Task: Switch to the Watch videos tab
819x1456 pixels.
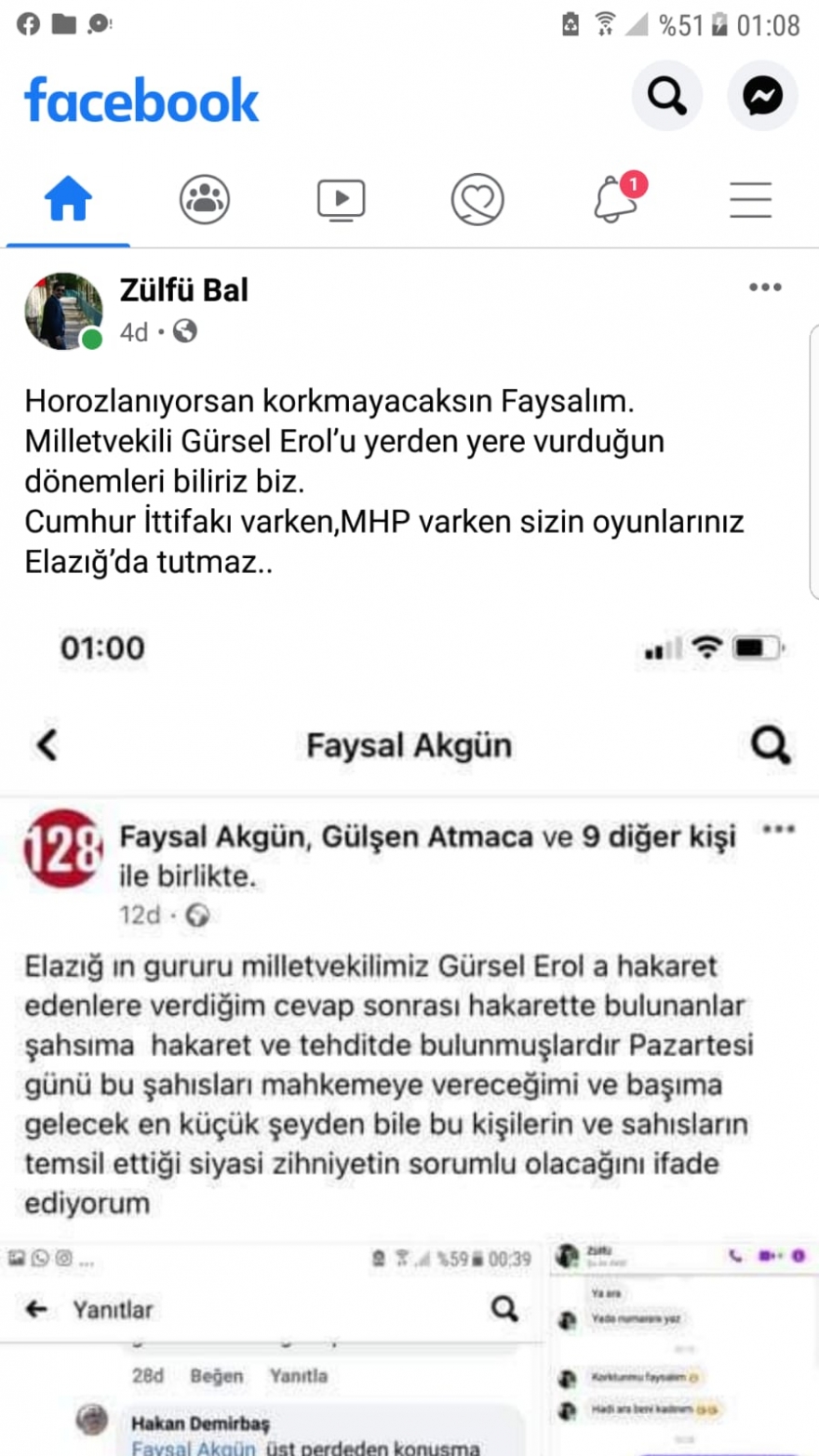Action: [x=341, y=200]
